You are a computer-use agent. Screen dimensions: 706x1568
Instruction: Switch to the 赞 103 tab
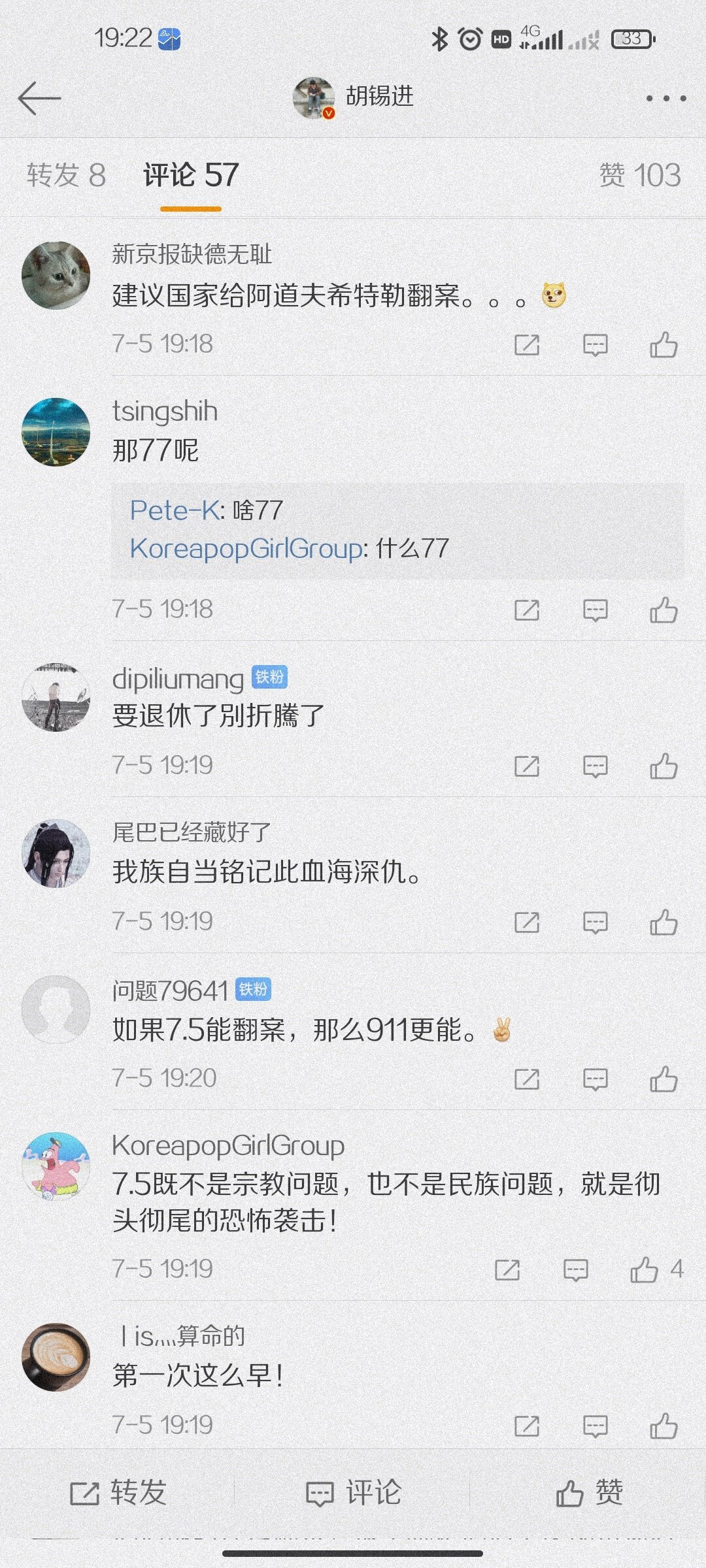[x=640, y=175]
